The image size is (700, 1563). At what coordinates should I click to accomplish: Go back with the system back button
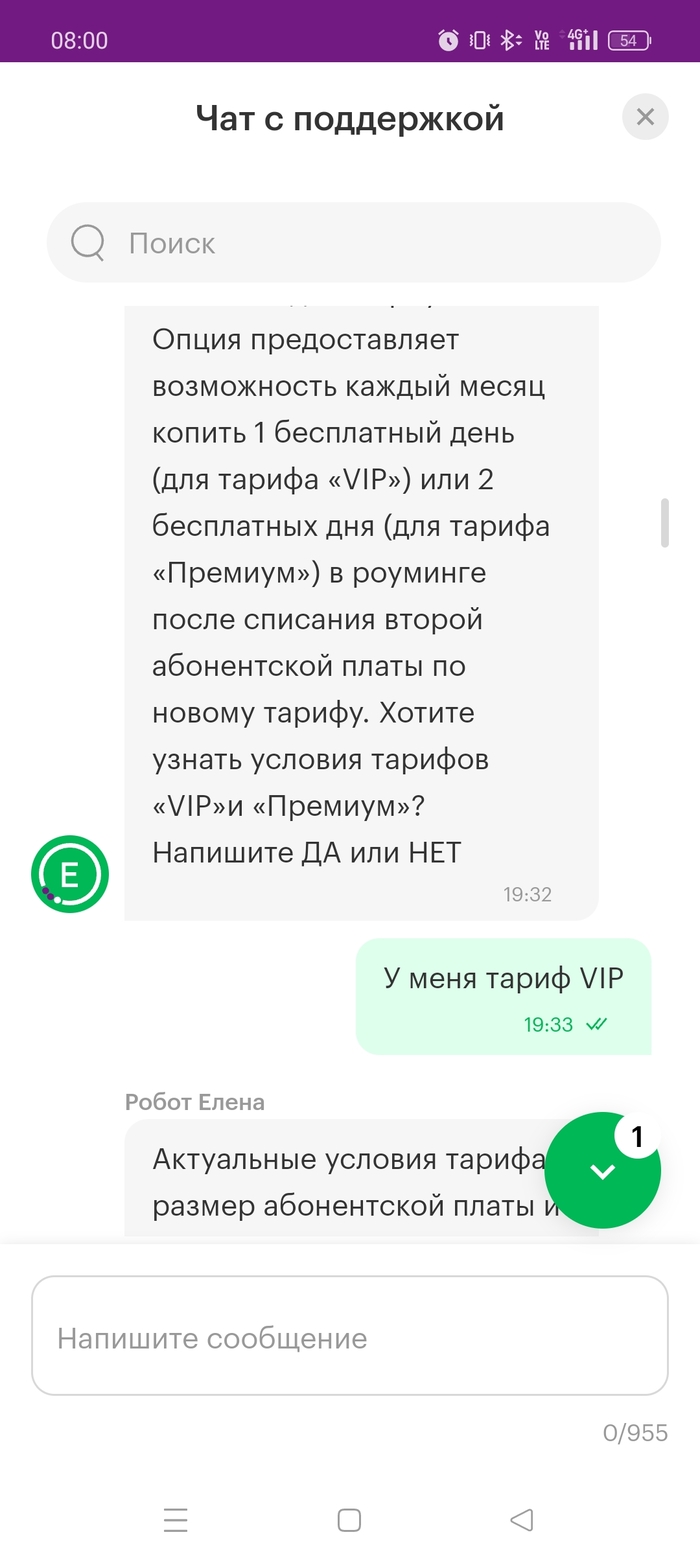[x=521, y=1520]
